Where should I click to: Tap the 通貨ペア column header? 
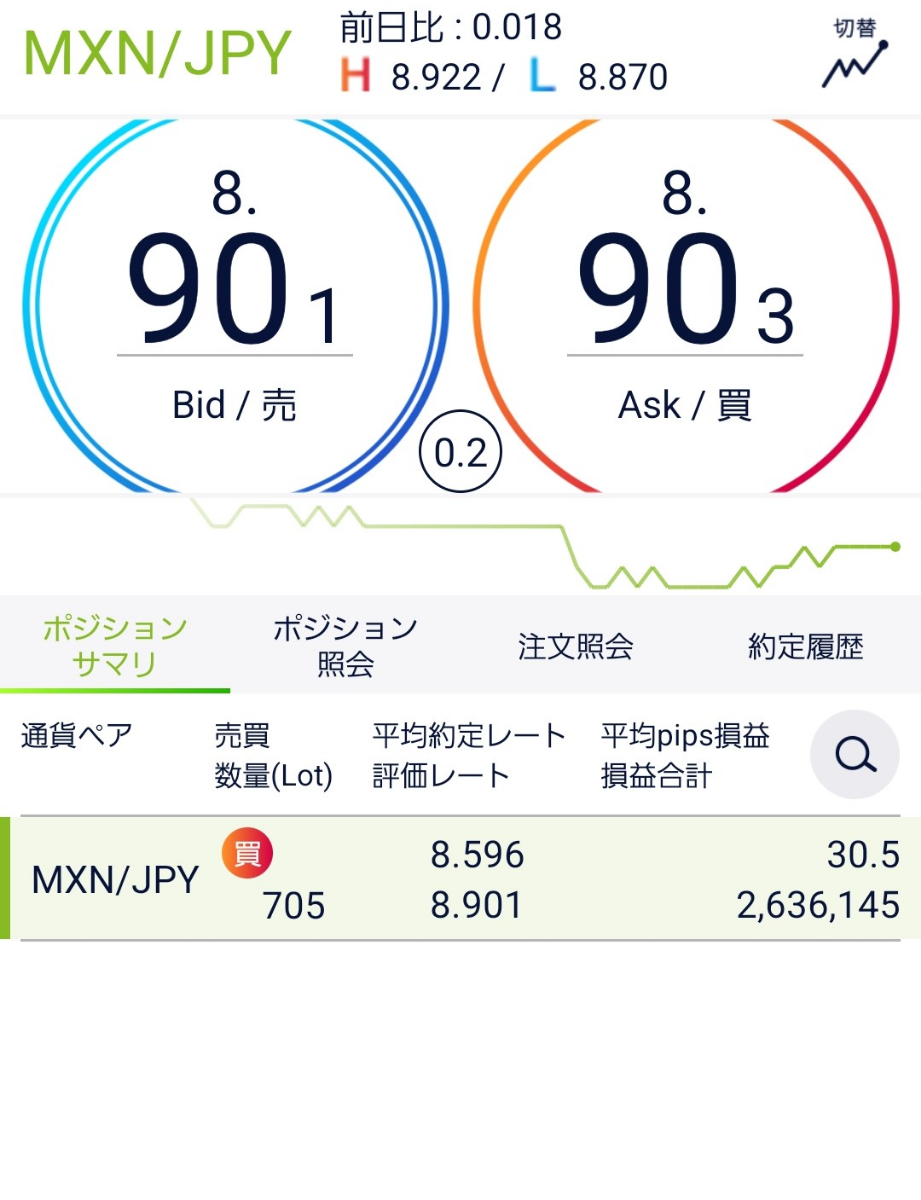pos(76,736)
